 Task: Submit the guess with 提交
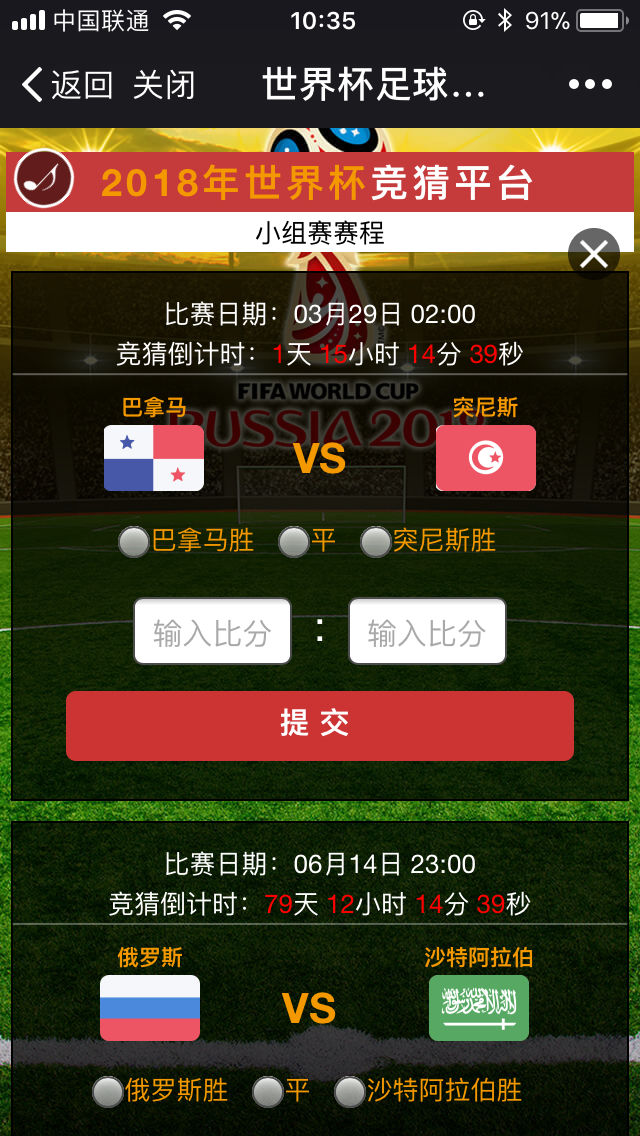pyautogui.click(x=320, y=725)
